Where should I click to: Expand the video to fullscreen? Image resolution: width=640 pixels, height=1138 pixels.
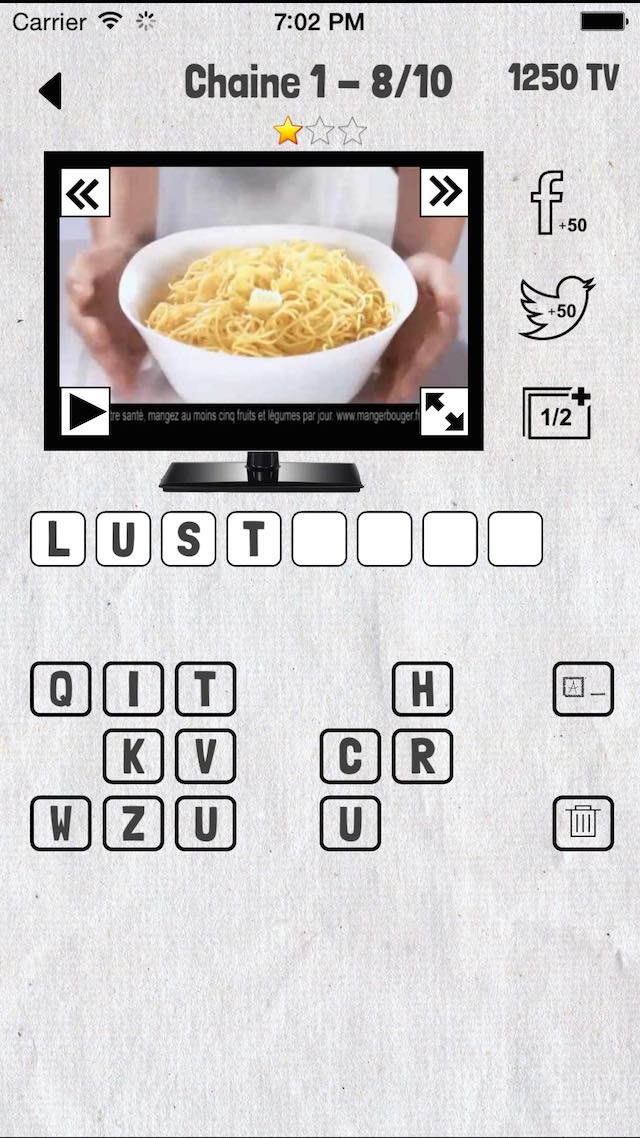tap(443, 411)
